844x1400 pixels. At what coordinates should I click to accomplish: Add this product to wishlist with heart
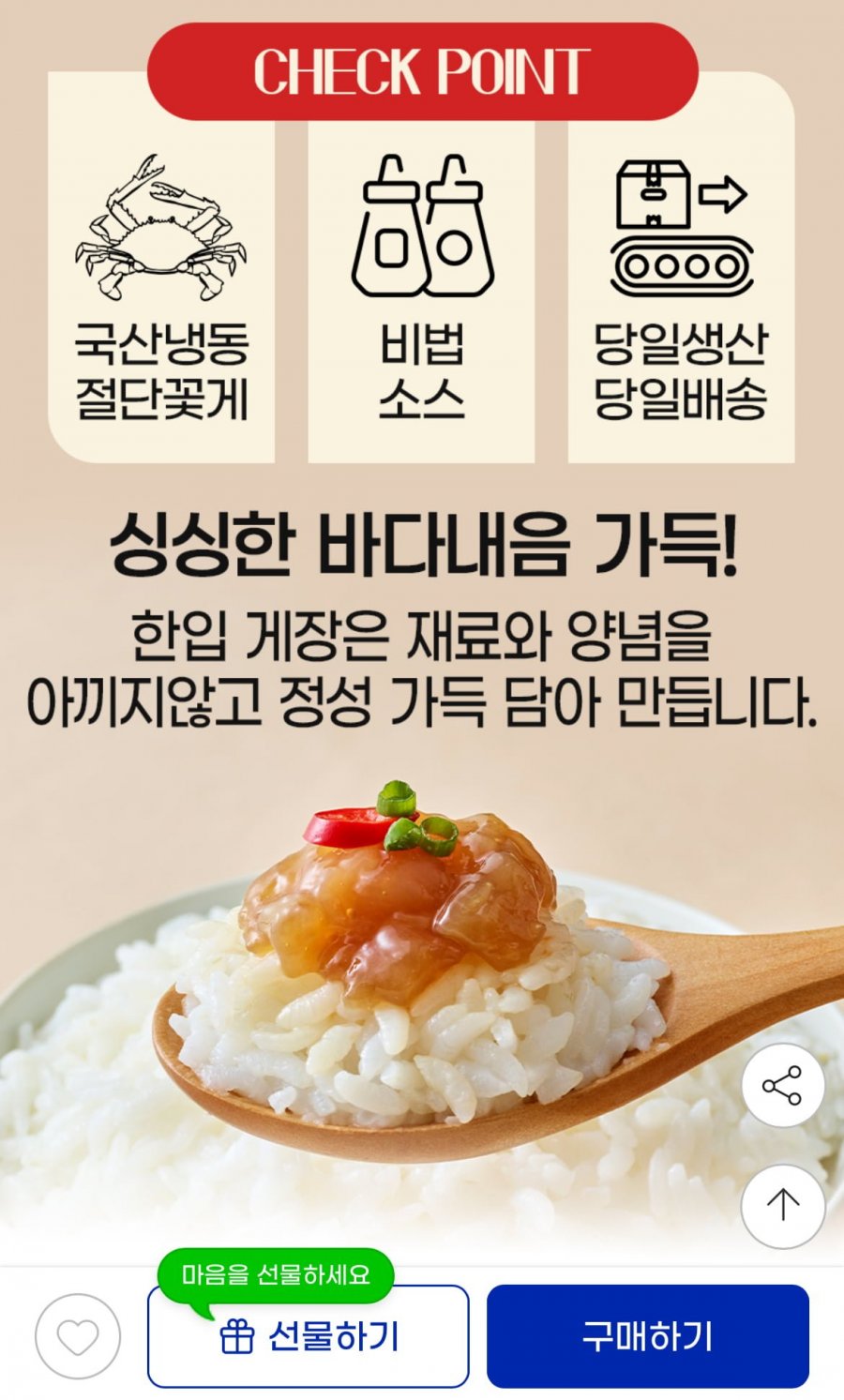tap(78, 1336)
